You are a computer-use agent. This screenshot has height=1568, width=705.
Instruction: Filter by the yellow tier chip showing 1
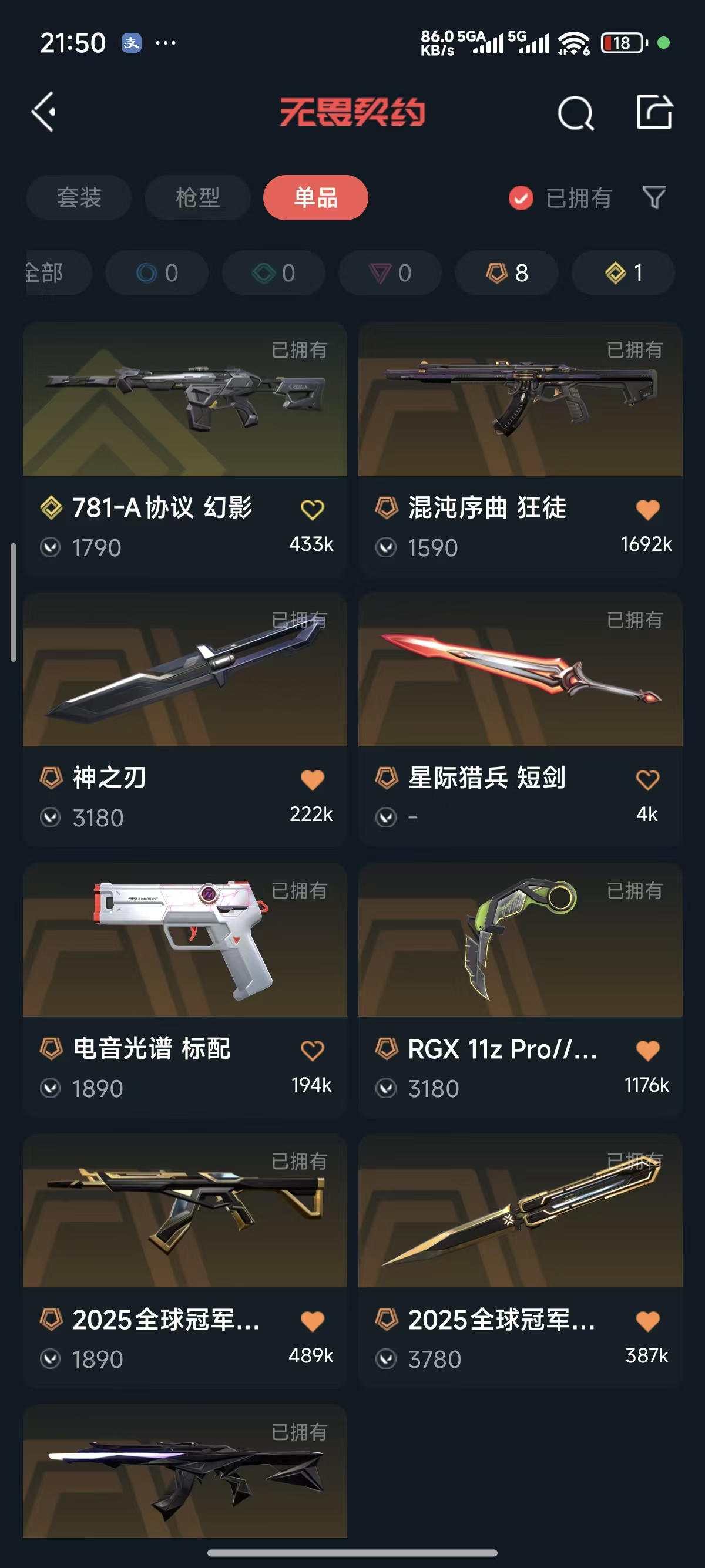[x=623, y=272]
